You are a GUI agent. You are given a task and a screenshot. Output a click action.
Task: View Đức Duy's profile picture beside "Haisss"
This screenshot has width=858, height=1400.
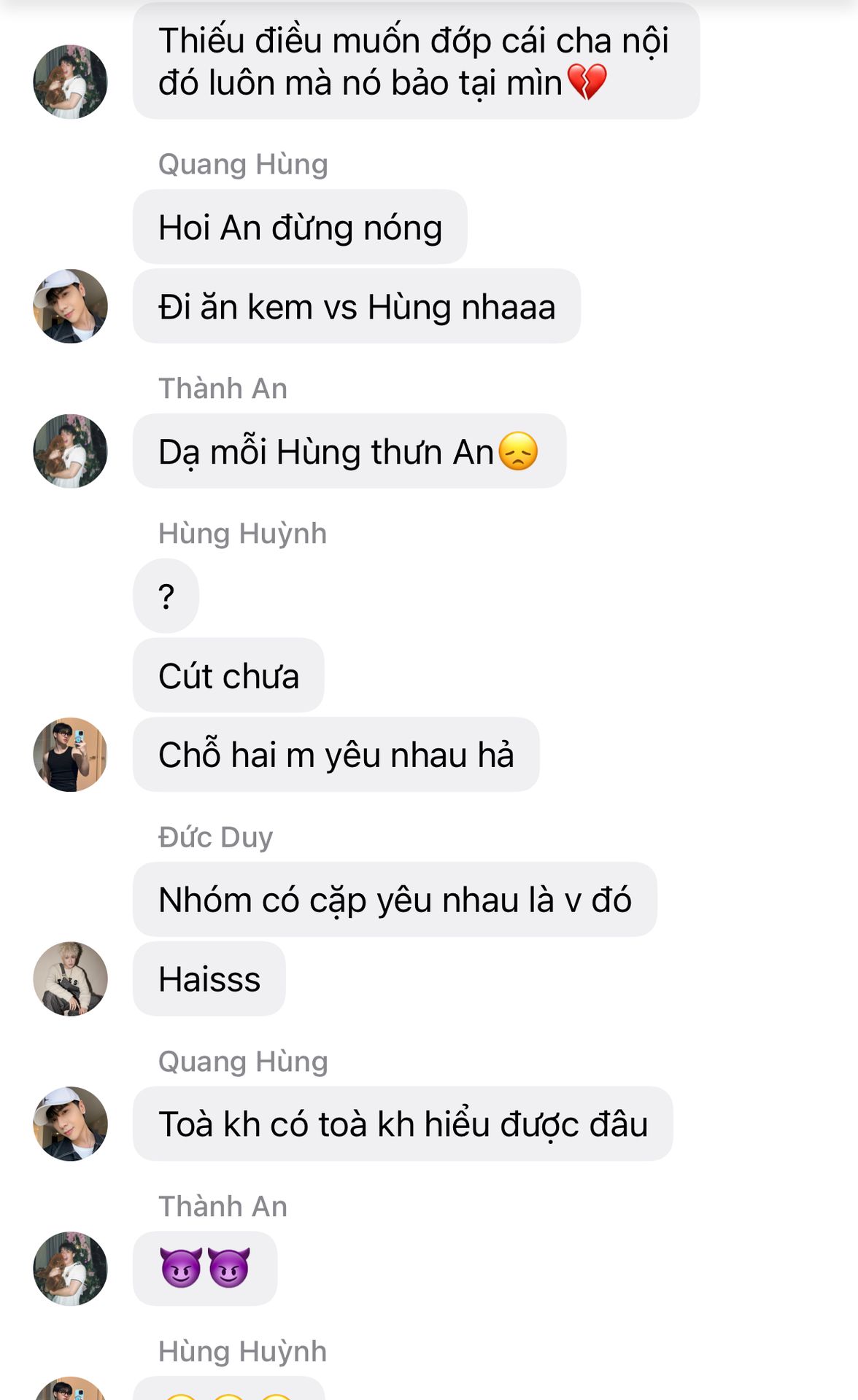pyautogui.click(x=70, y=979)
